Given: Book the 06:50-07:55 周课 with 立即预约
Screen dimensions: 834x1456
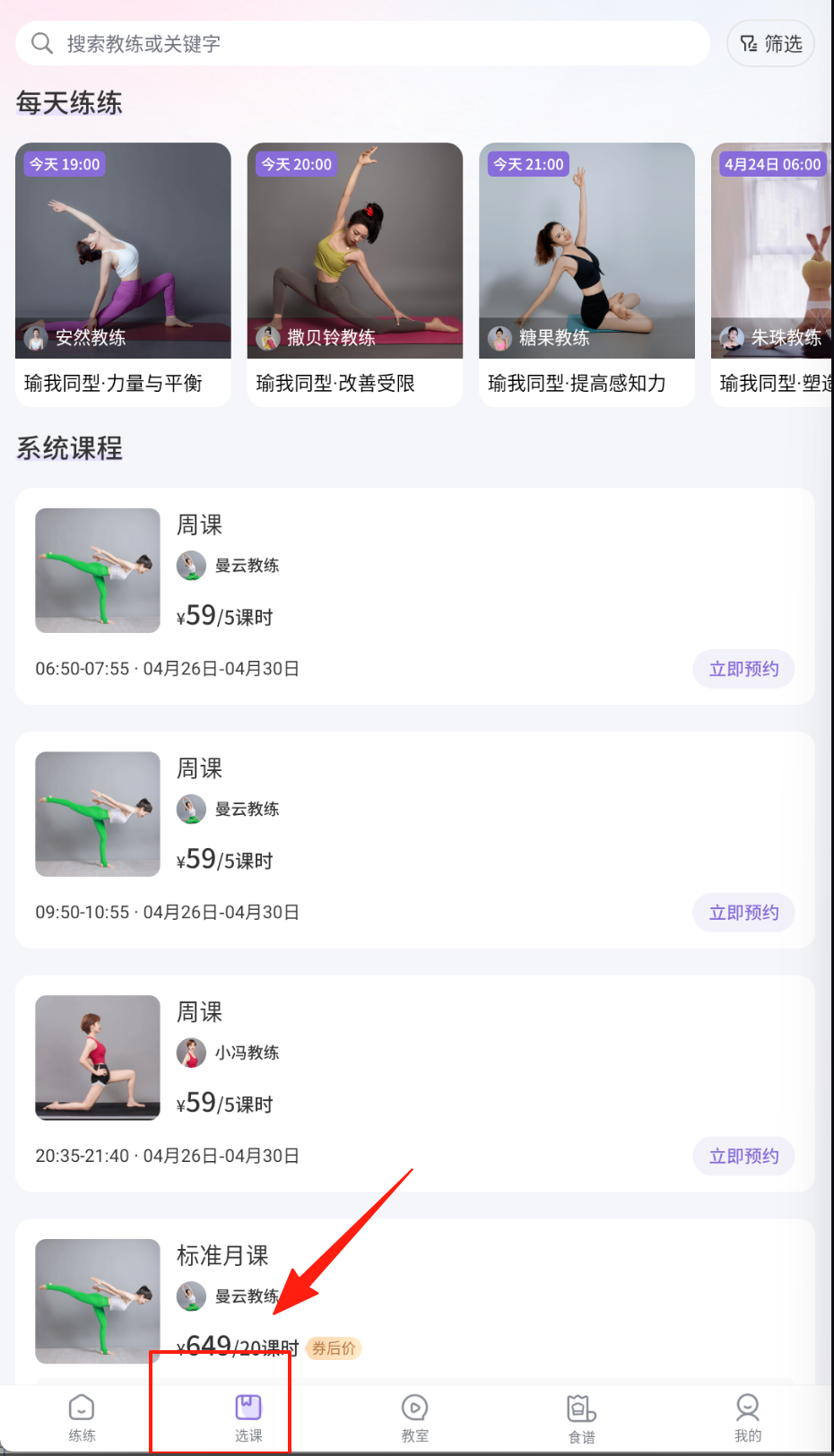Looking at the screenshot, I should click(743, 669).
